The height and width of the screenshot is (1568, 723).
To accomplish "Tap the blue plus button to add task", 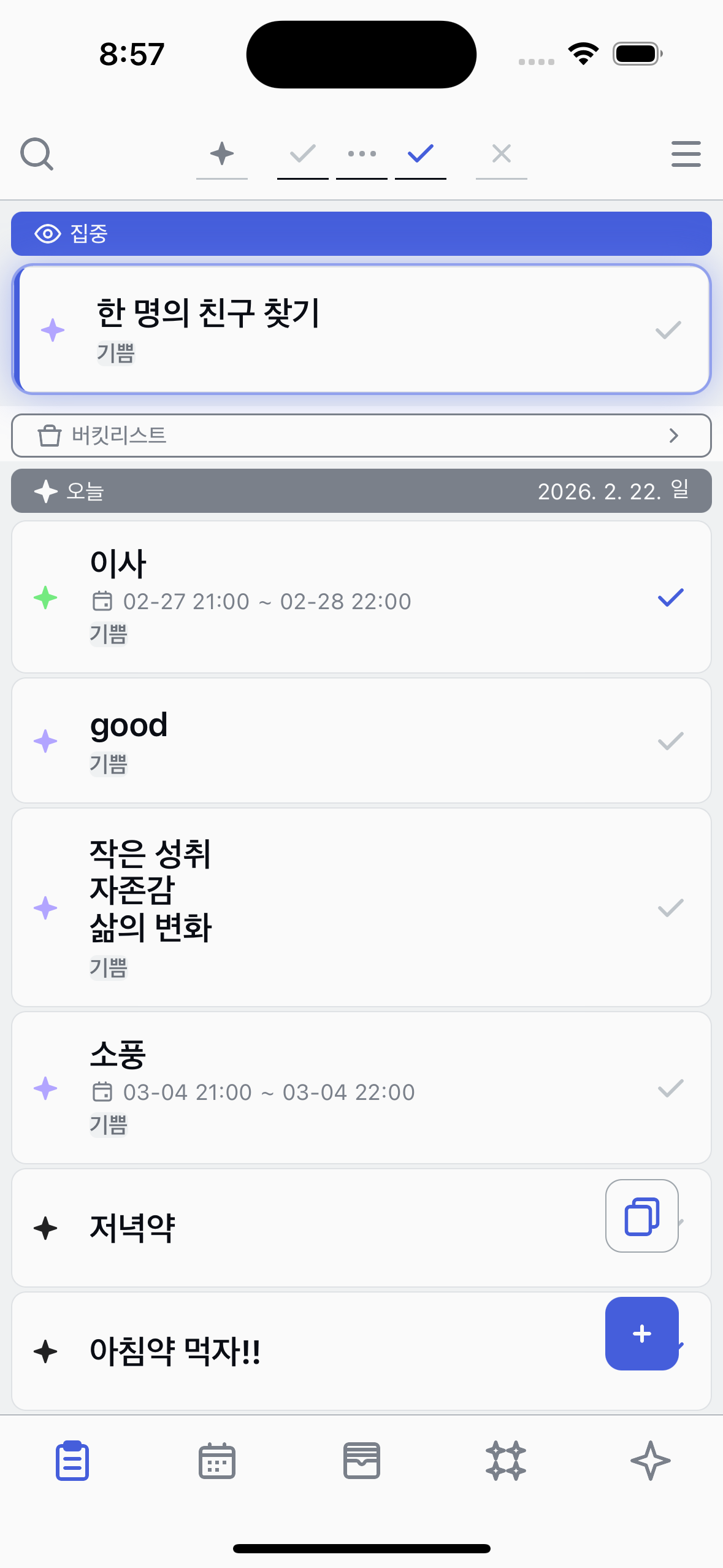I will (641, 1334).
